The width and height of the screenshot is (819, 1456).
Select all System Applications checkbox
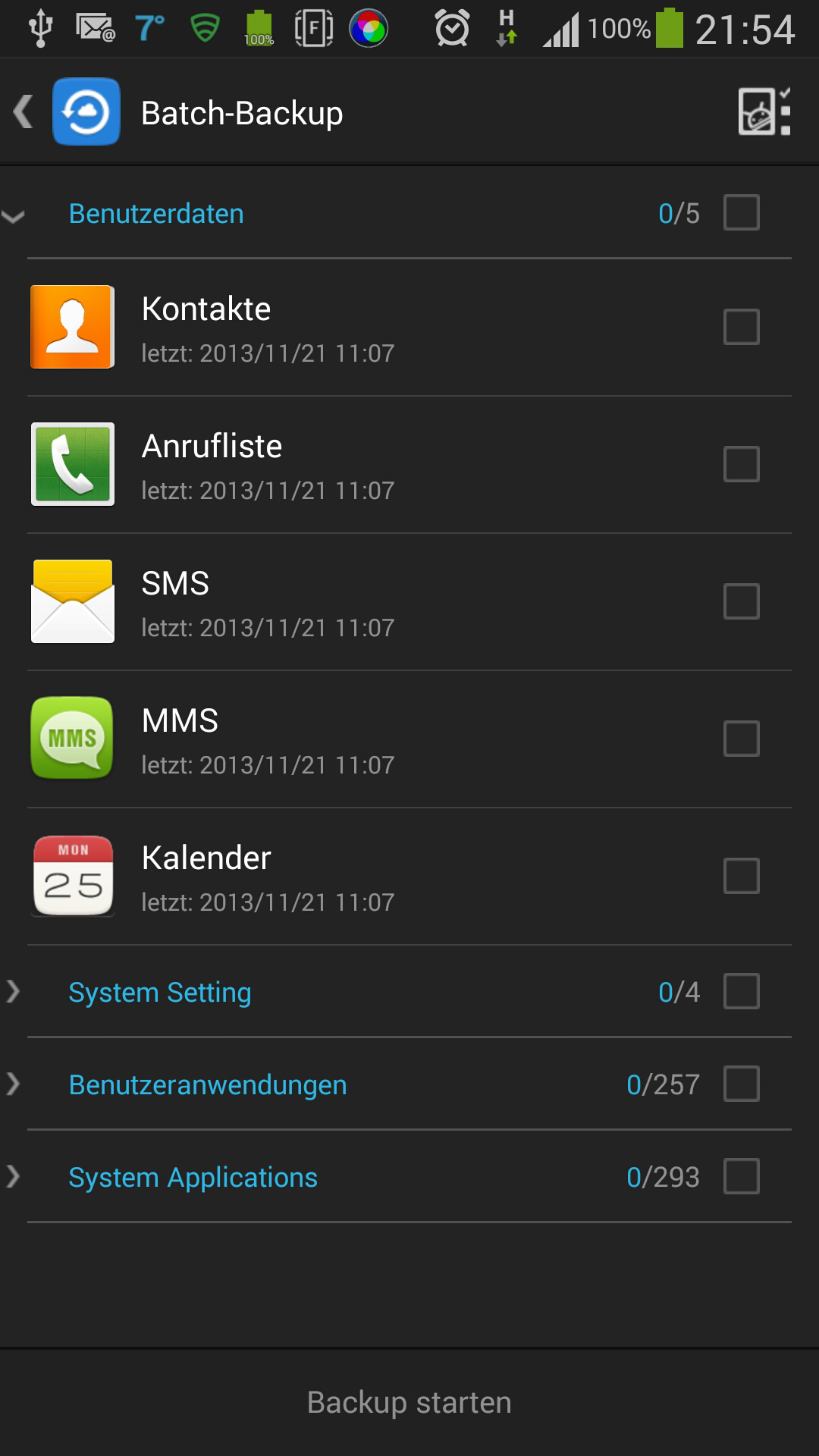(741, 1176)
